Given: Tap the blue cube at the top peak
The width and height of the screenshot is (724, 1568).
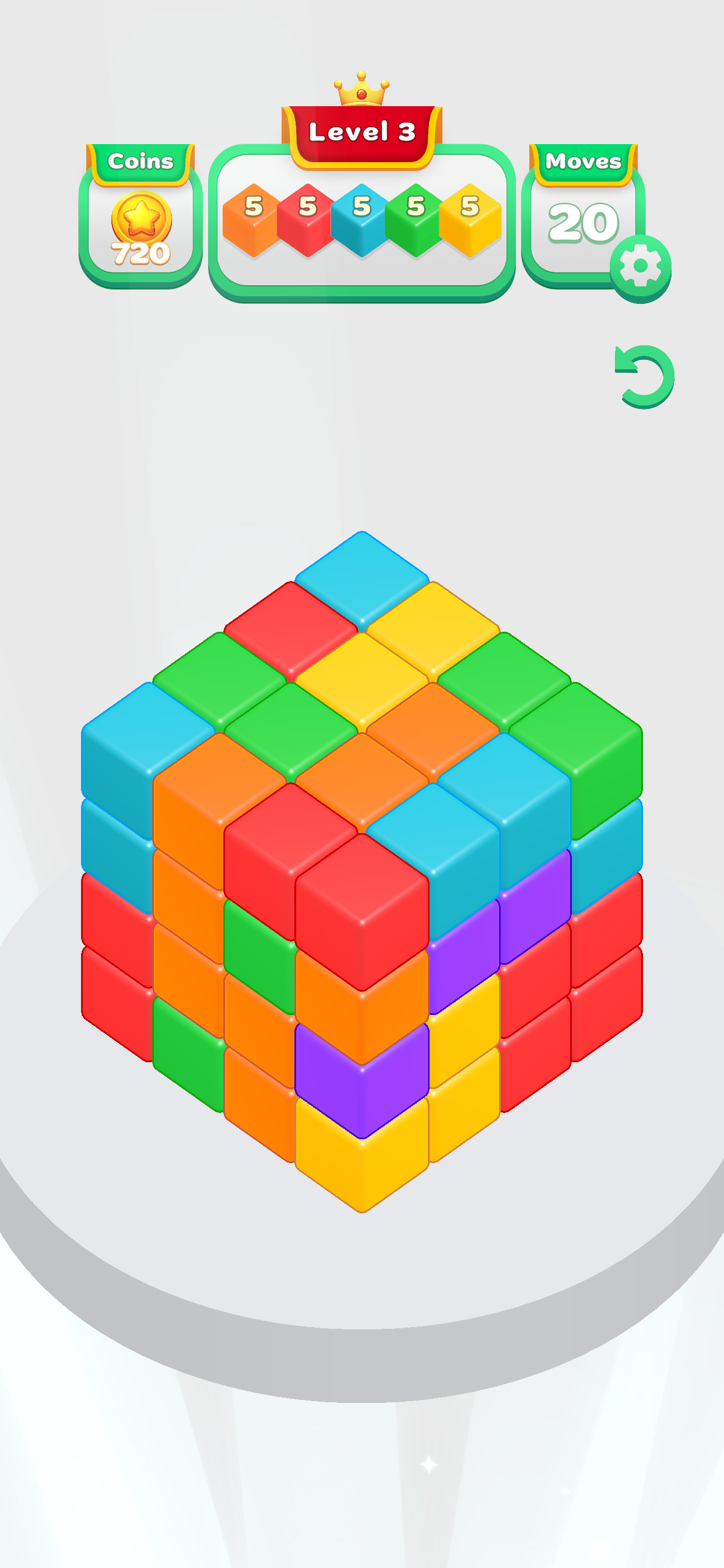Looking at the screenshot, I should coord(361,579).
